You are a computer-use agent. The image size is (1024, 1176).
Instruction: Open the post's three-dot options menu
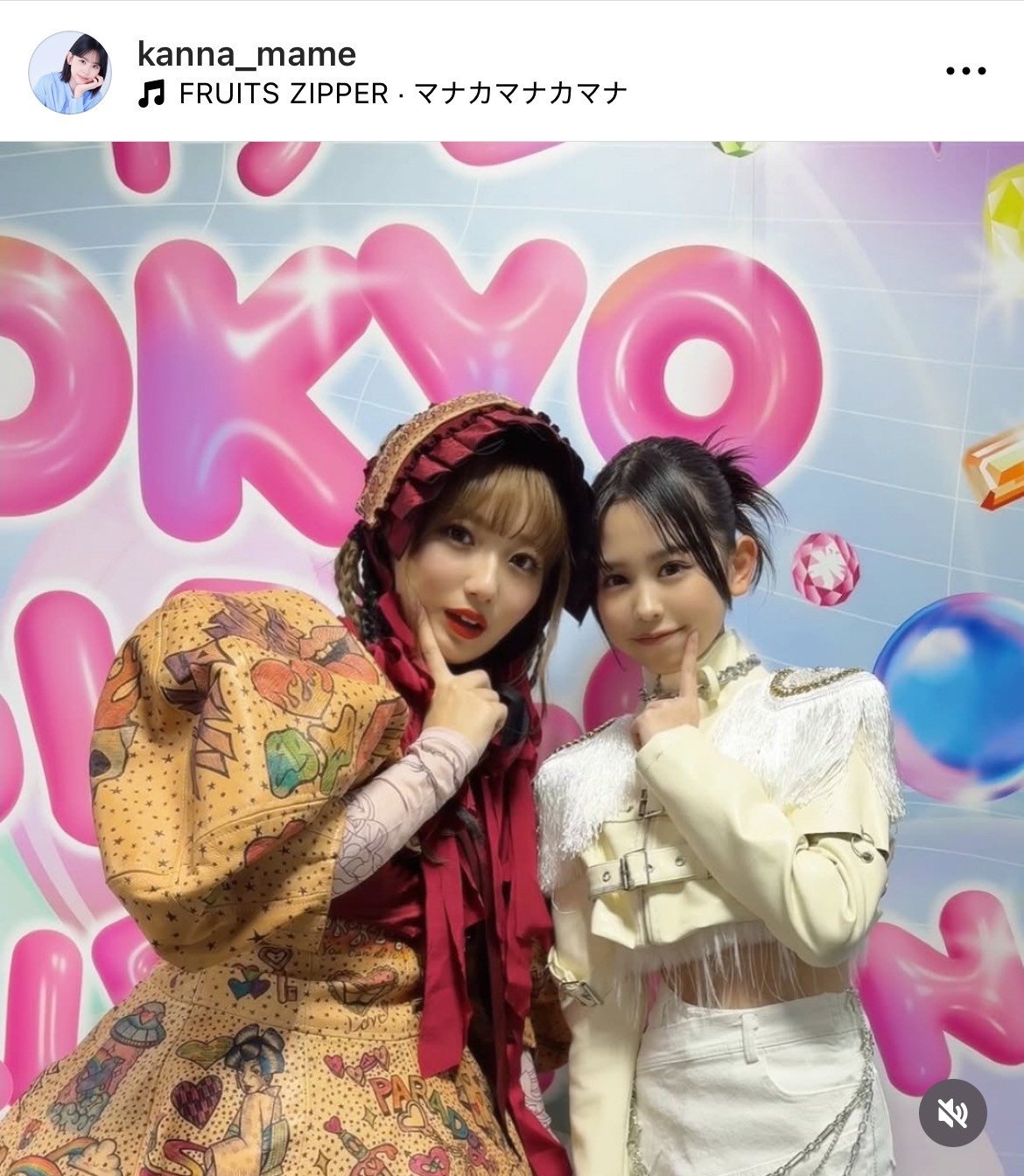pyautogui.click(x=965, y=72)
